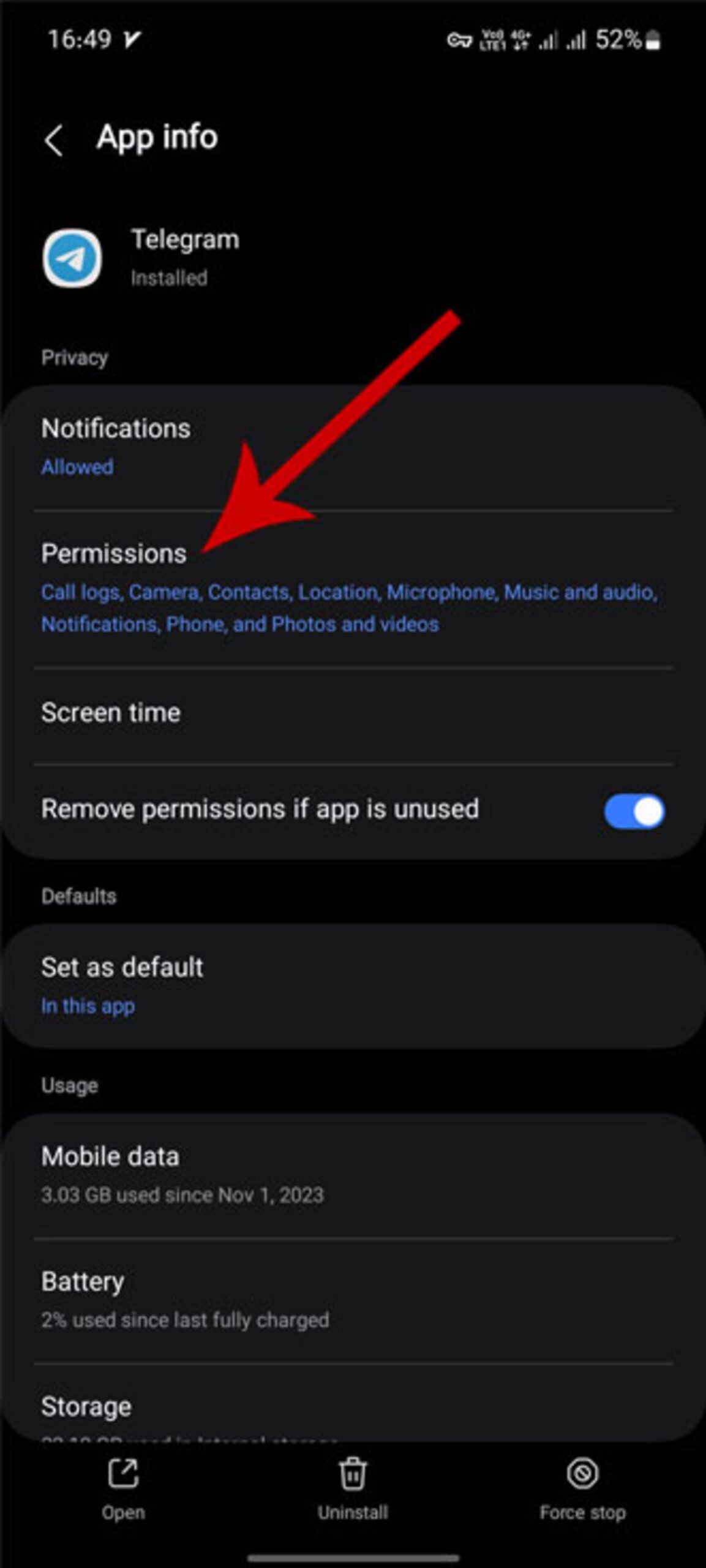Tap Open to launch Telegram
The image size is (706, 1568).
click(x=123, y=1489)
